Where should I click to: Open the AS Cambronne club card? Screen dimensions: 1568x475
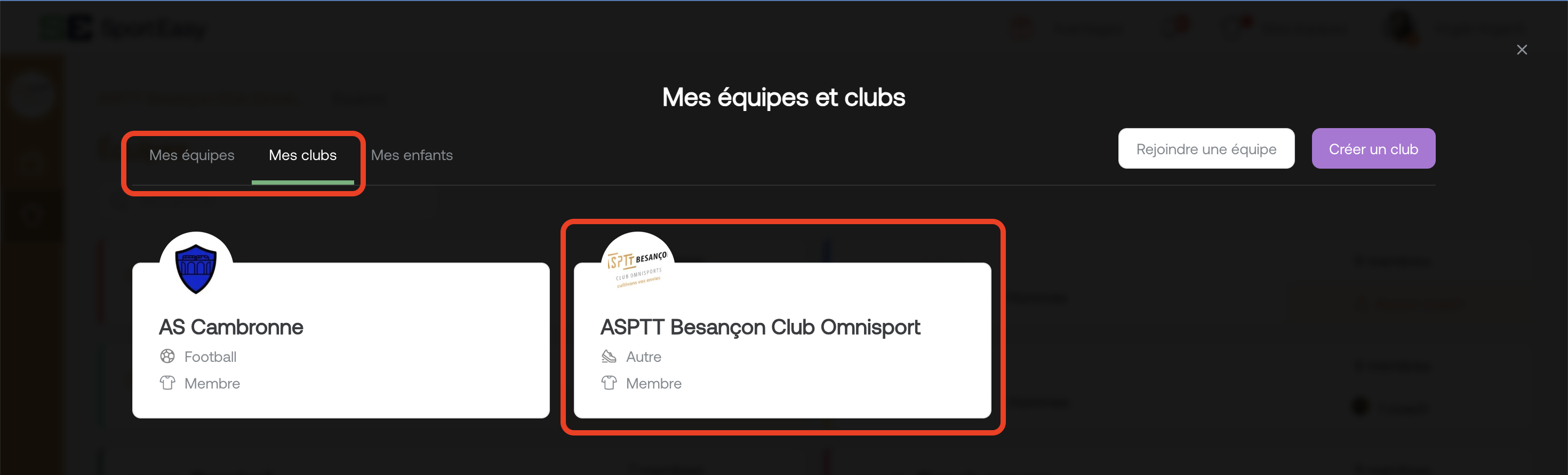click(x=340, y=340)
